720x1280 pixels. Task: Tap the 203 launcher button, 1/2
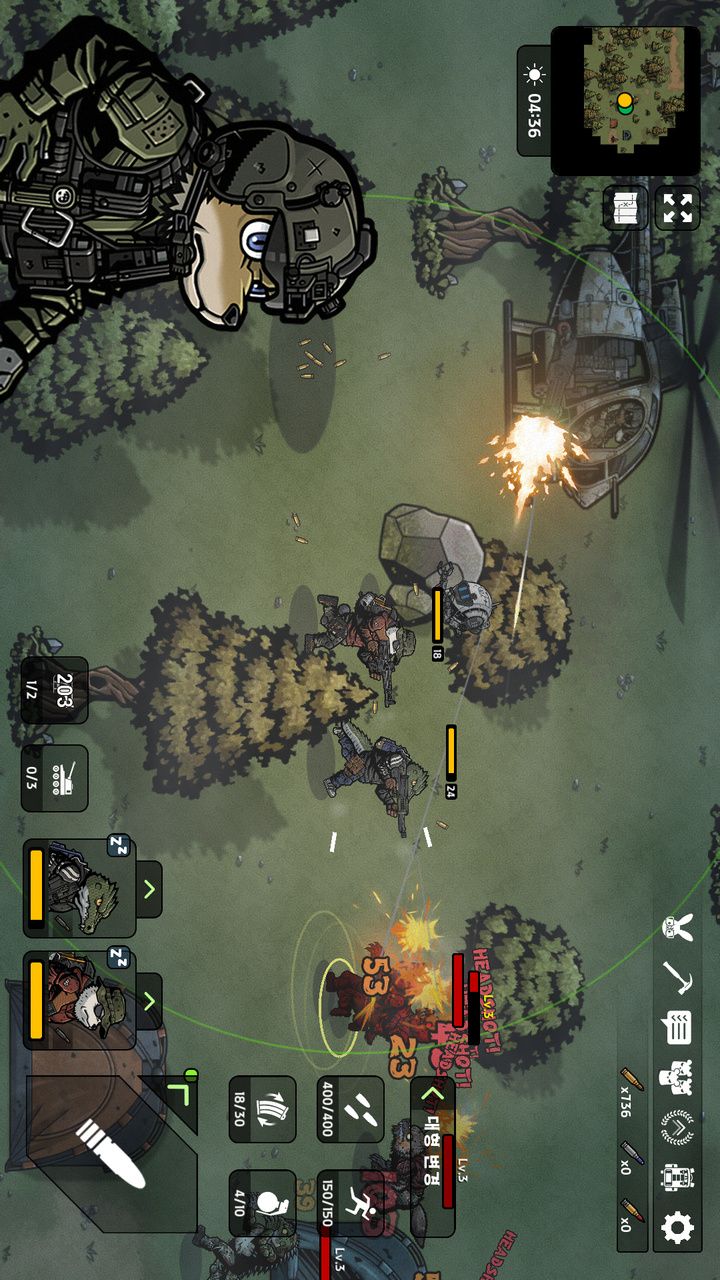(55, 690)
